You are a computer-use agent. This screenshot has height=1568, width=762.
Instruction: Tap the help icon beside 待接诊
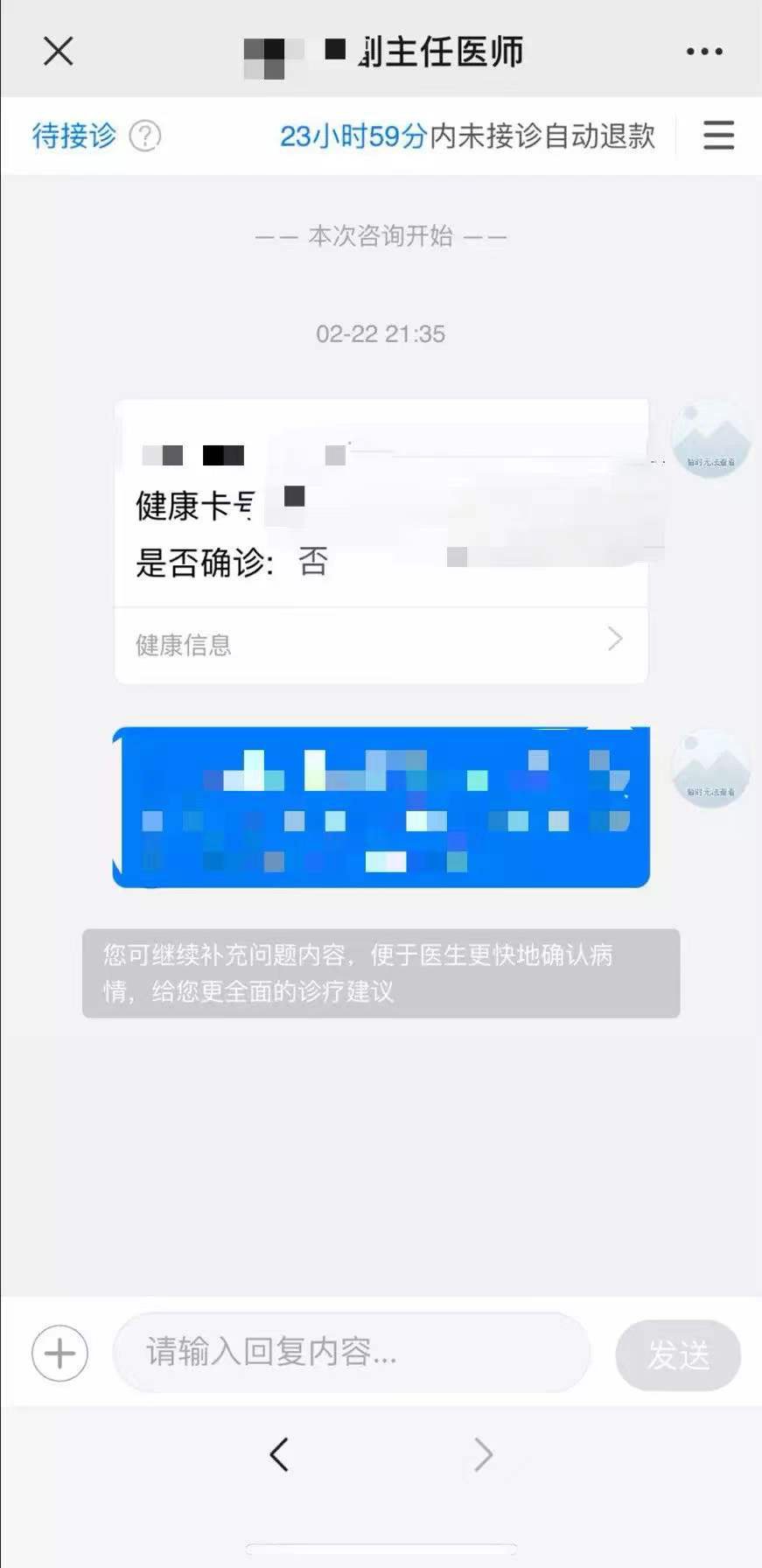click(x=145, y=136)
